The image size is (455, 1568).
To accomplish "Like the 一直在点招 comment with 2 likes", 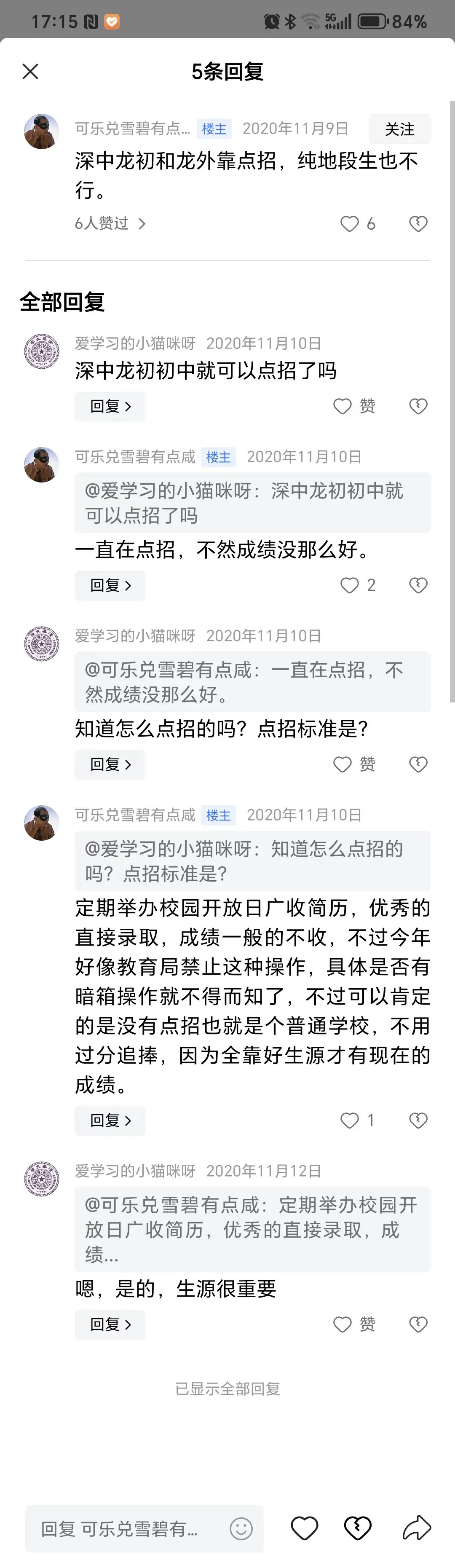I will point(358,586).
